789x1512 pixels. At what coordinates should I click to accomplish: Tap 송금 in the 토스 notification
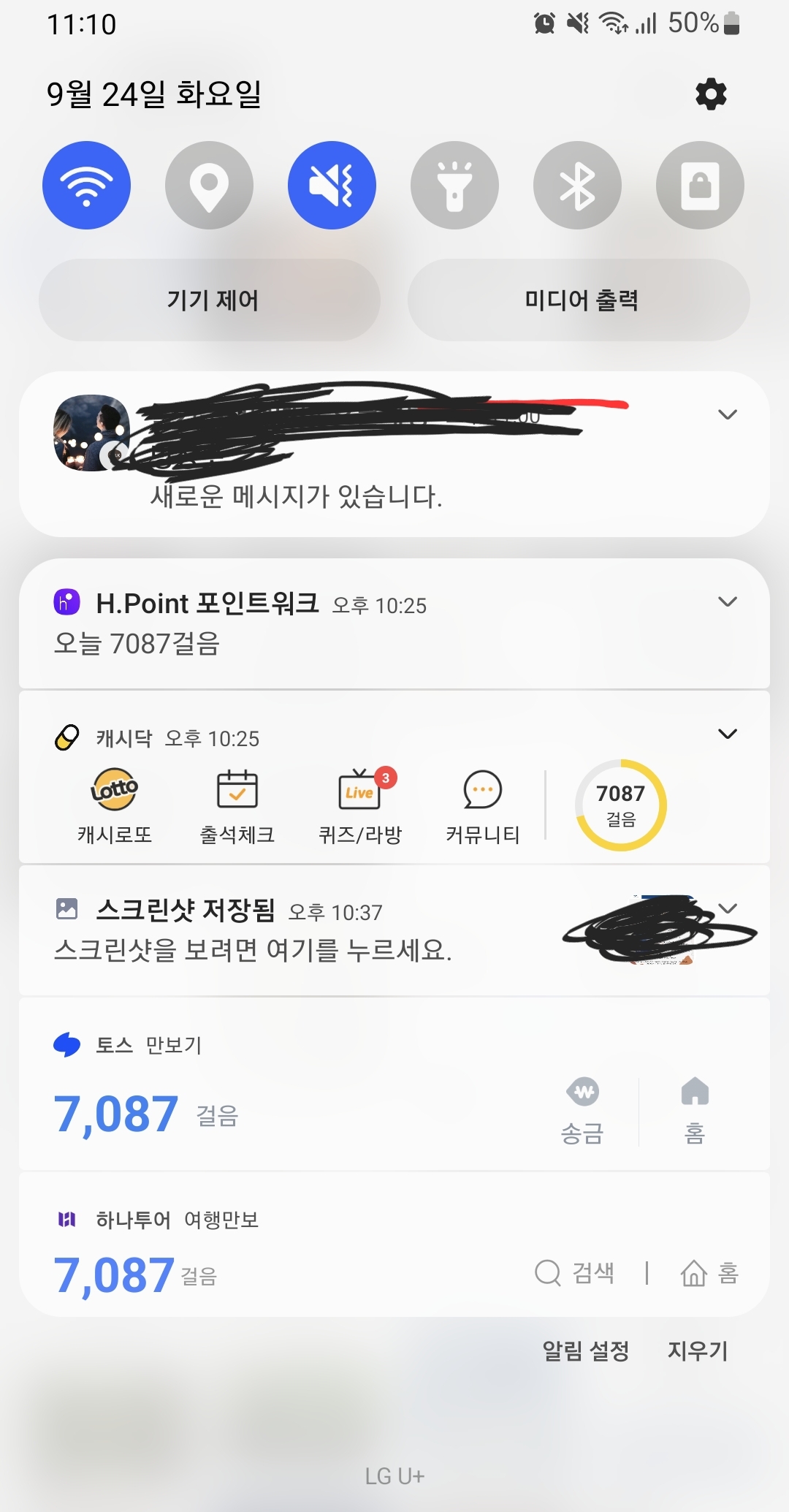pyautogui.click(x=582, y=1111)
